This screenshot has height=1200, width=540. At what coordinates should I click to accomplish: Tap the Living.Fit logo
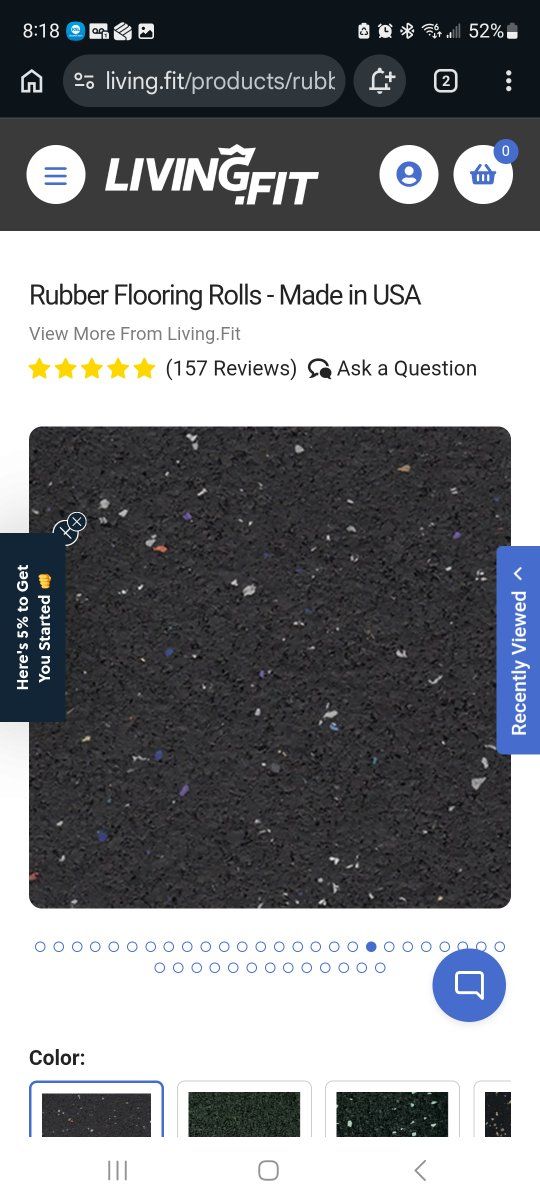[212, 175]
